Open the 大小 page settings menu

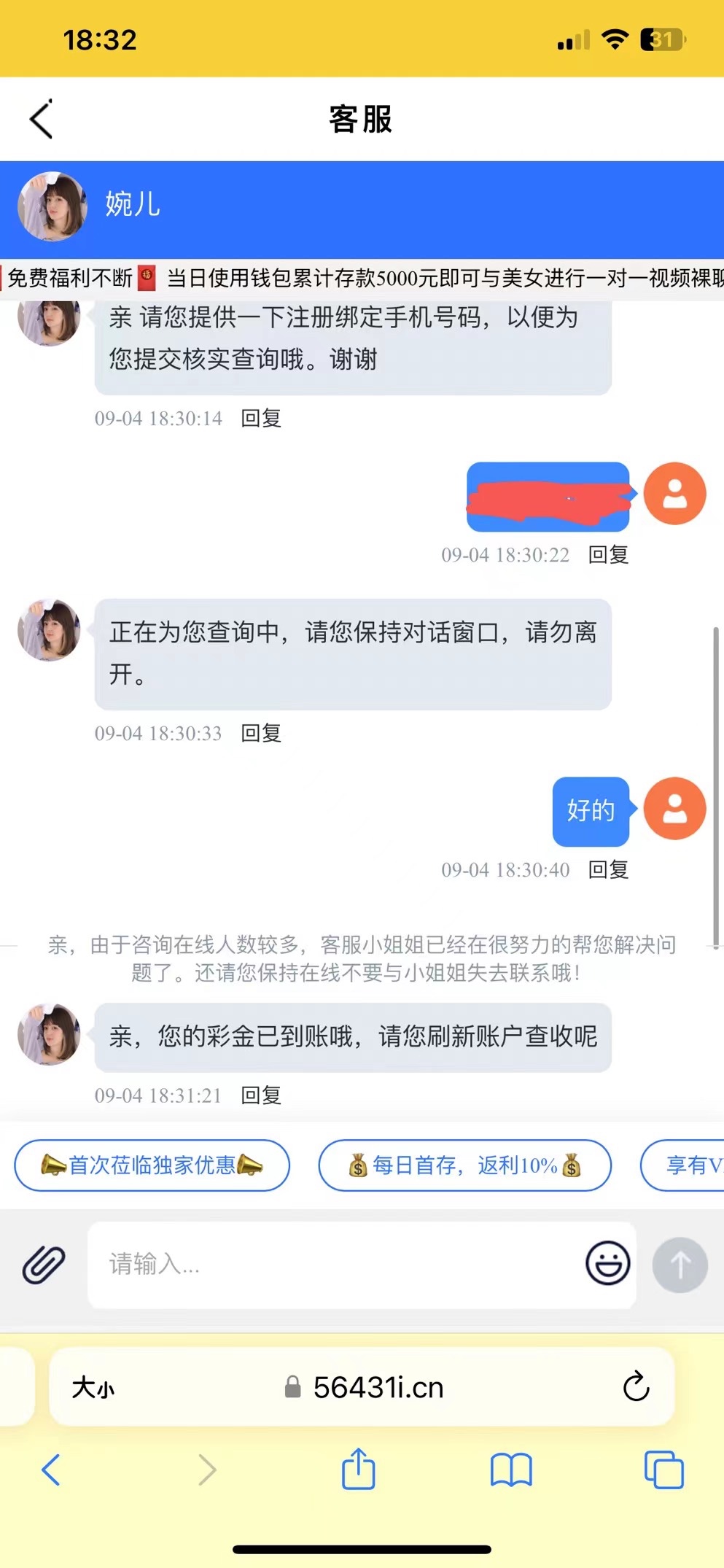point(93,1387)
